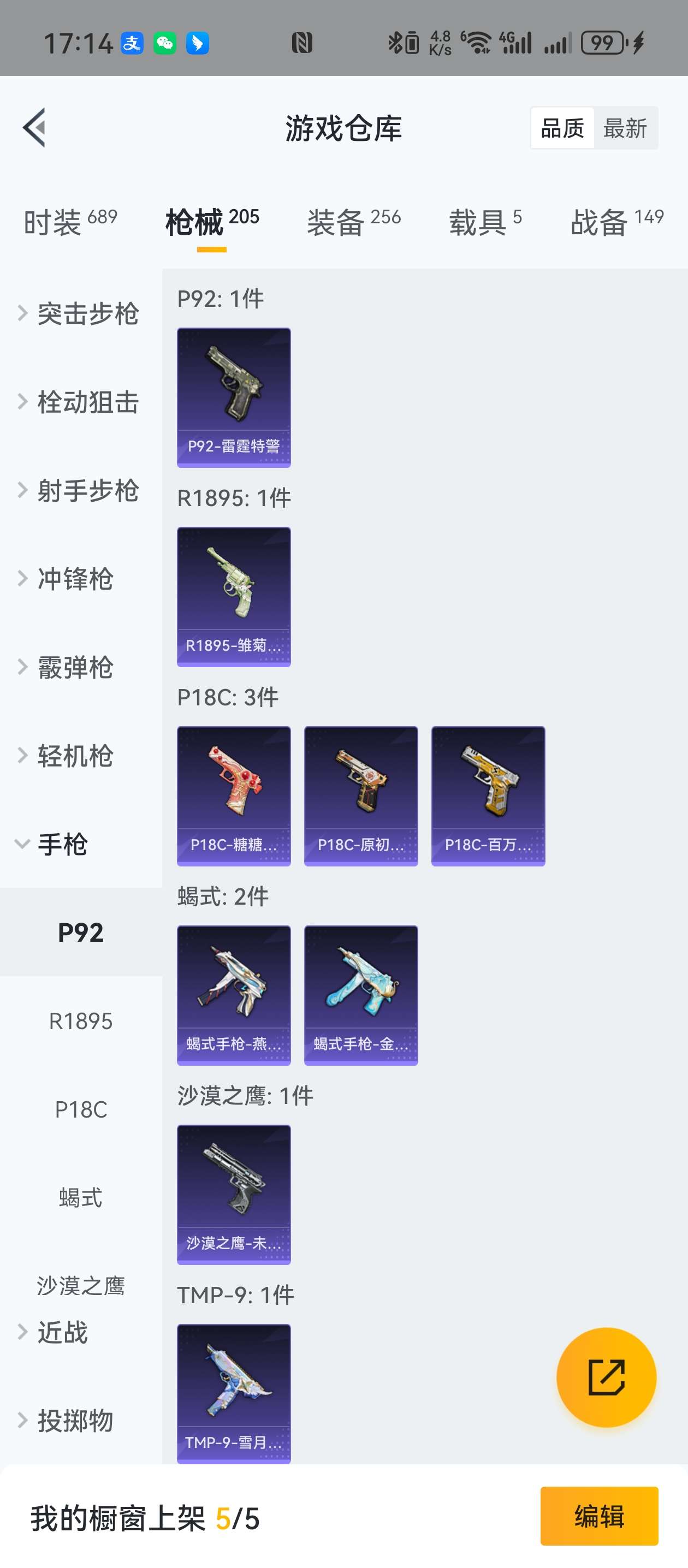Select R1895 in the sidebar
The width and height of the screenshot is (688, 1568).
coord(81,1021)
